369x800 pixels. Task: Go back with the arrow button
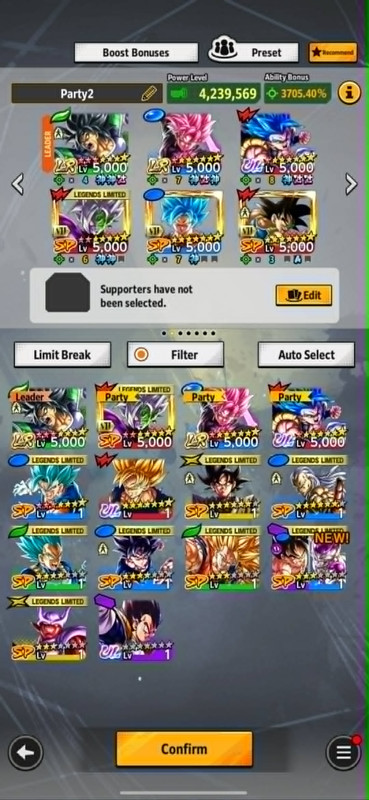(x=26, y=753)
